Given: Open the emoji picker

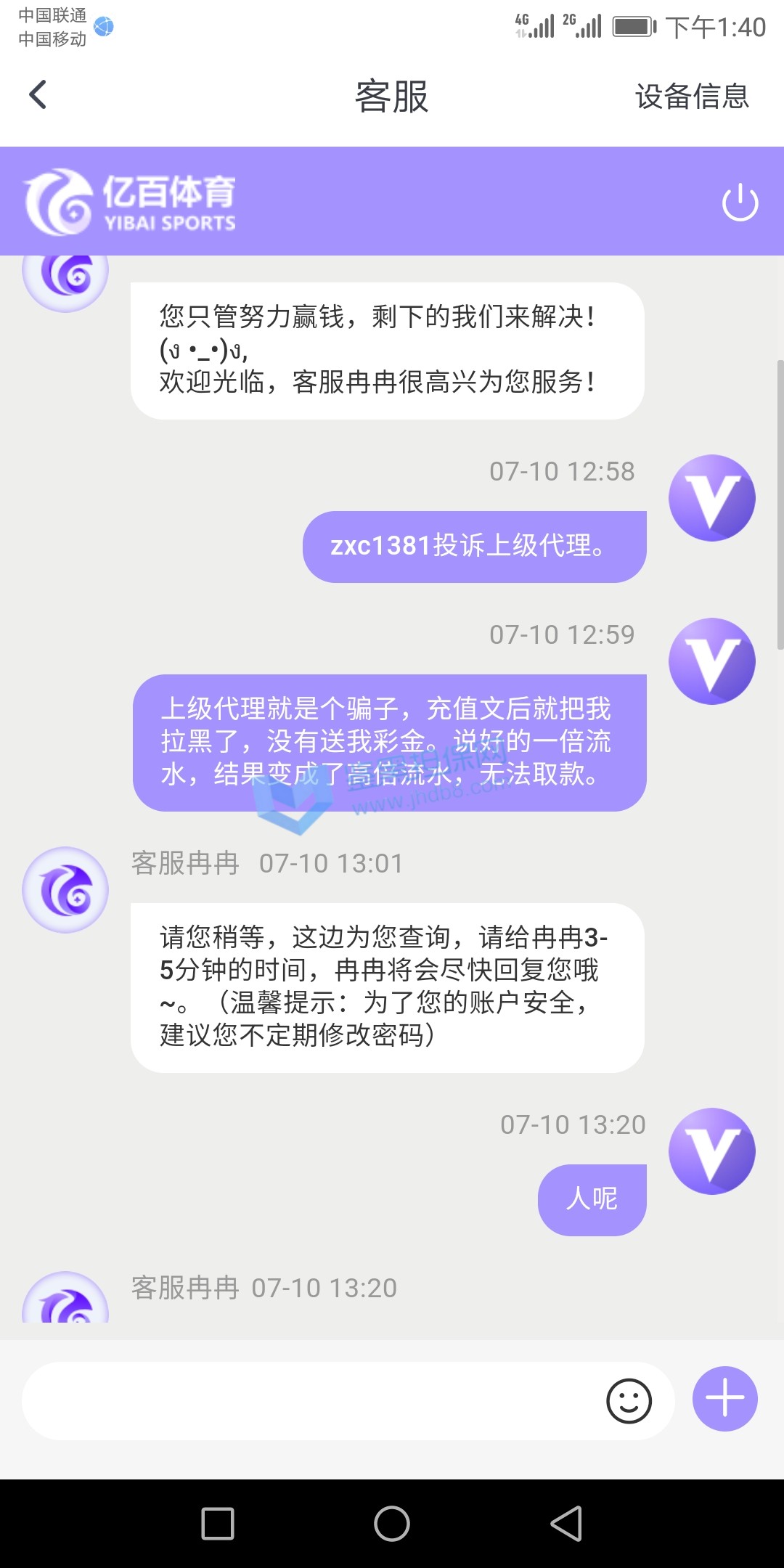Looking at the screenshot, I should pyautogui.click(x=629, y=1400).
